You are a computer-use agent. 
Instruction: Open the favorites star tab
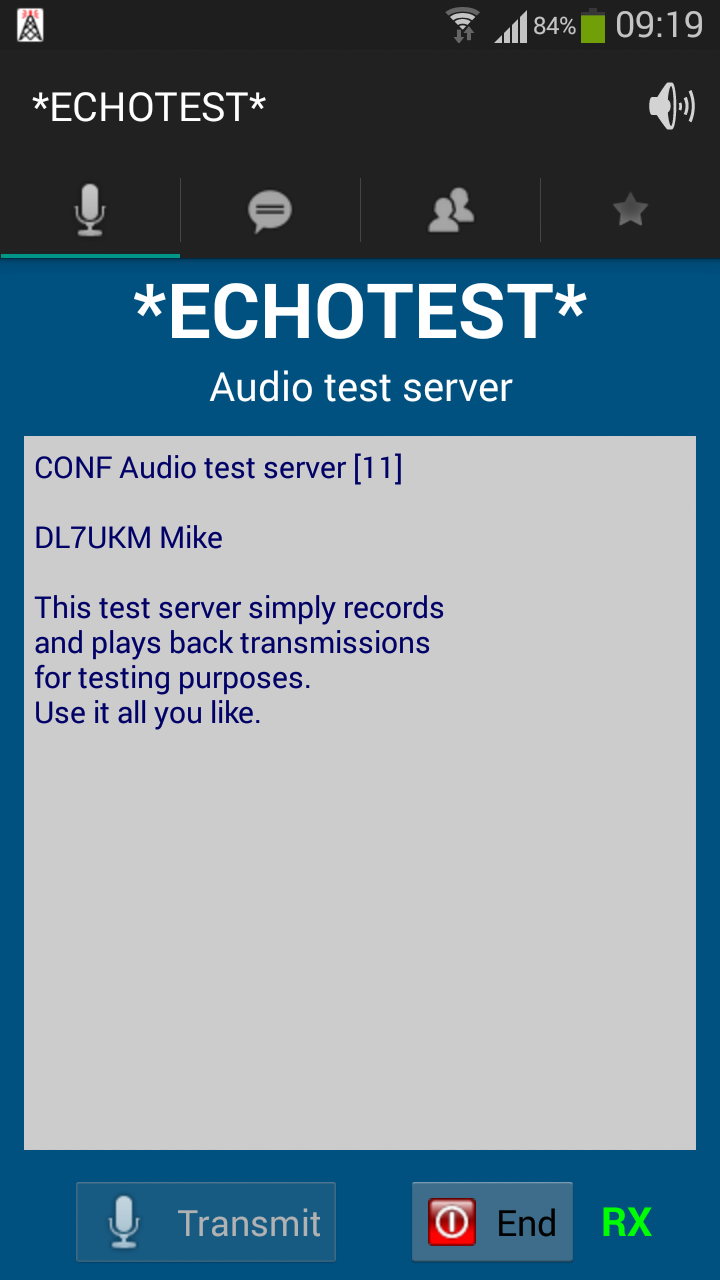[x=630, y=210]
